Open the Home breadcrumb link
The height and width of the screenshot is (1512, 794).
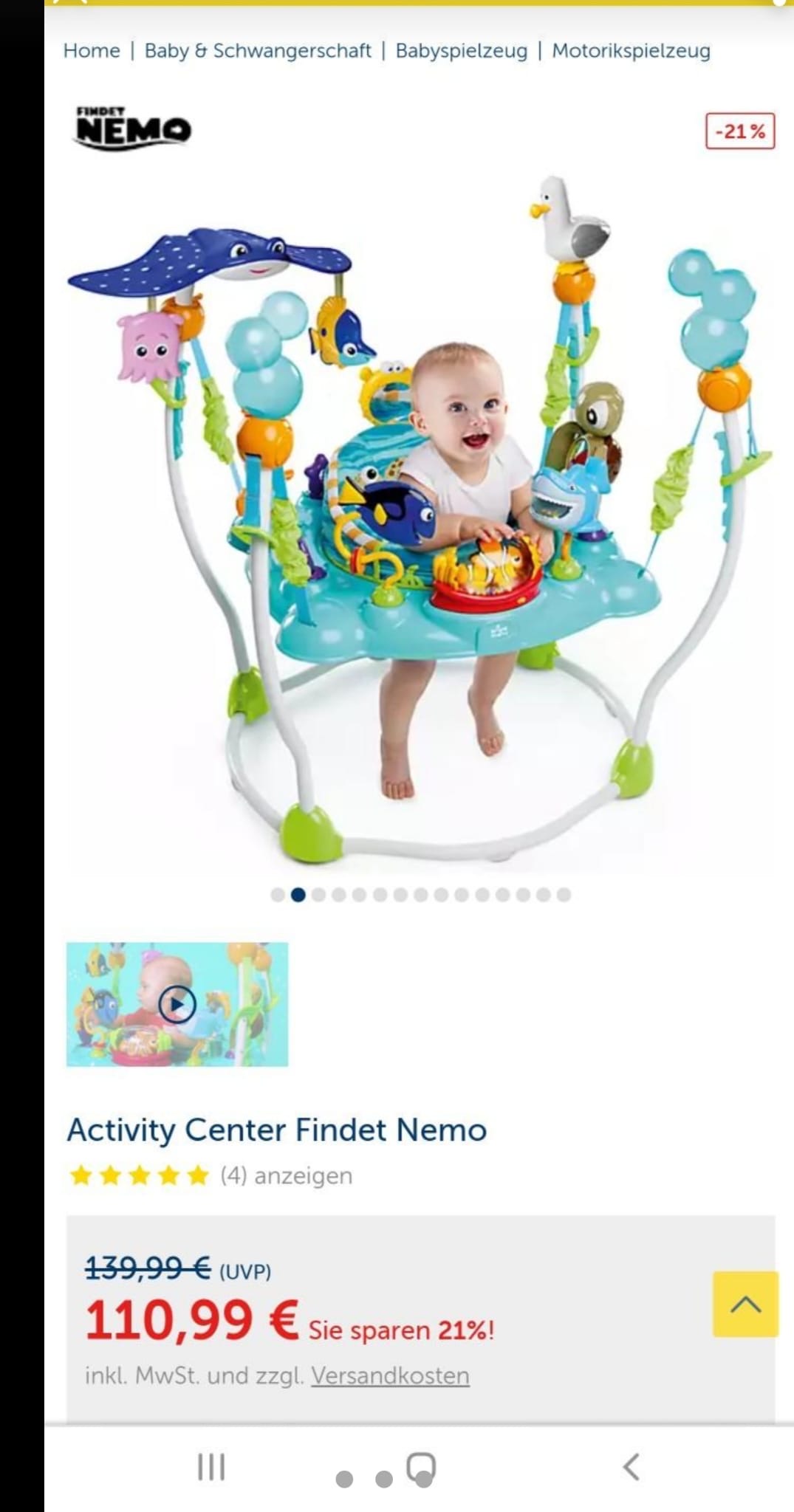point(92,51)
